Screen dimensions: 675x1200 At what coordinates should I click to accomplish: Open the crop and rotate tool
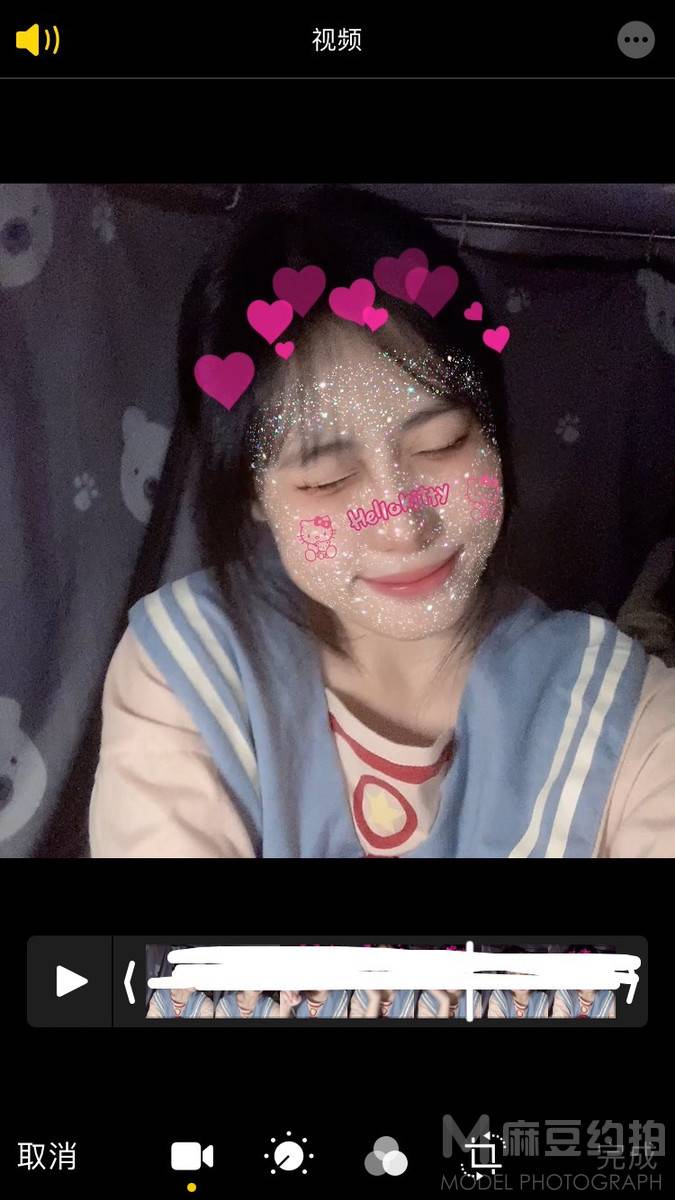pos(482,1157)
